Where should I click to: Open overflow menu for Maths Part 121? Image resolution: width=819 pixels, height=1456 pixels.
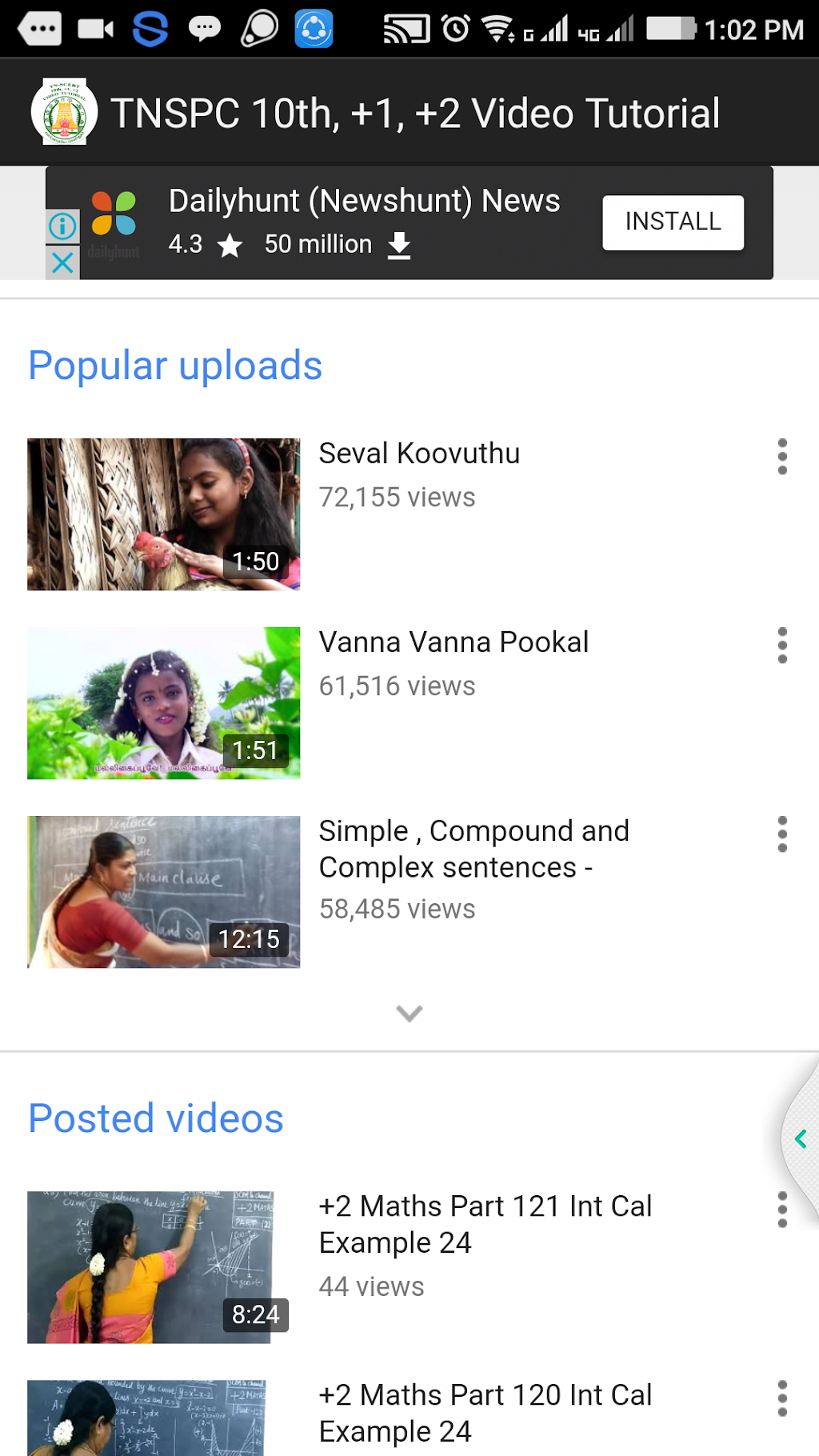pyautogui.click(x=782, y=1210)
